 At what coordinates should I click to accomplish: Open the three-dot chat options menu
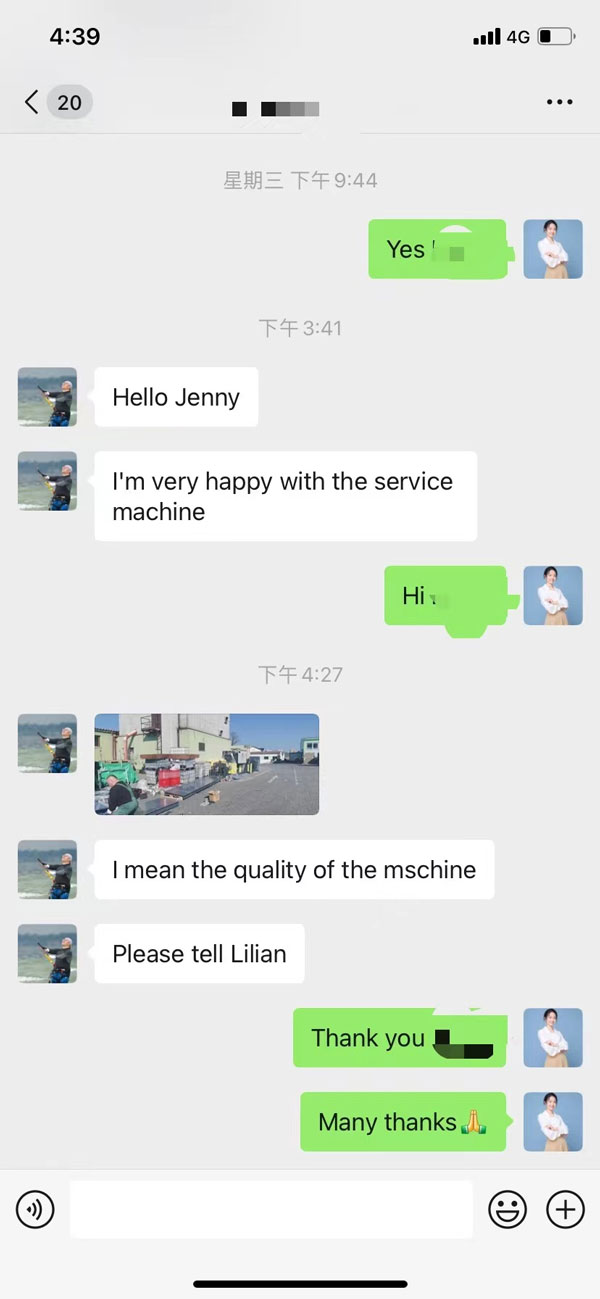[559, 102]
